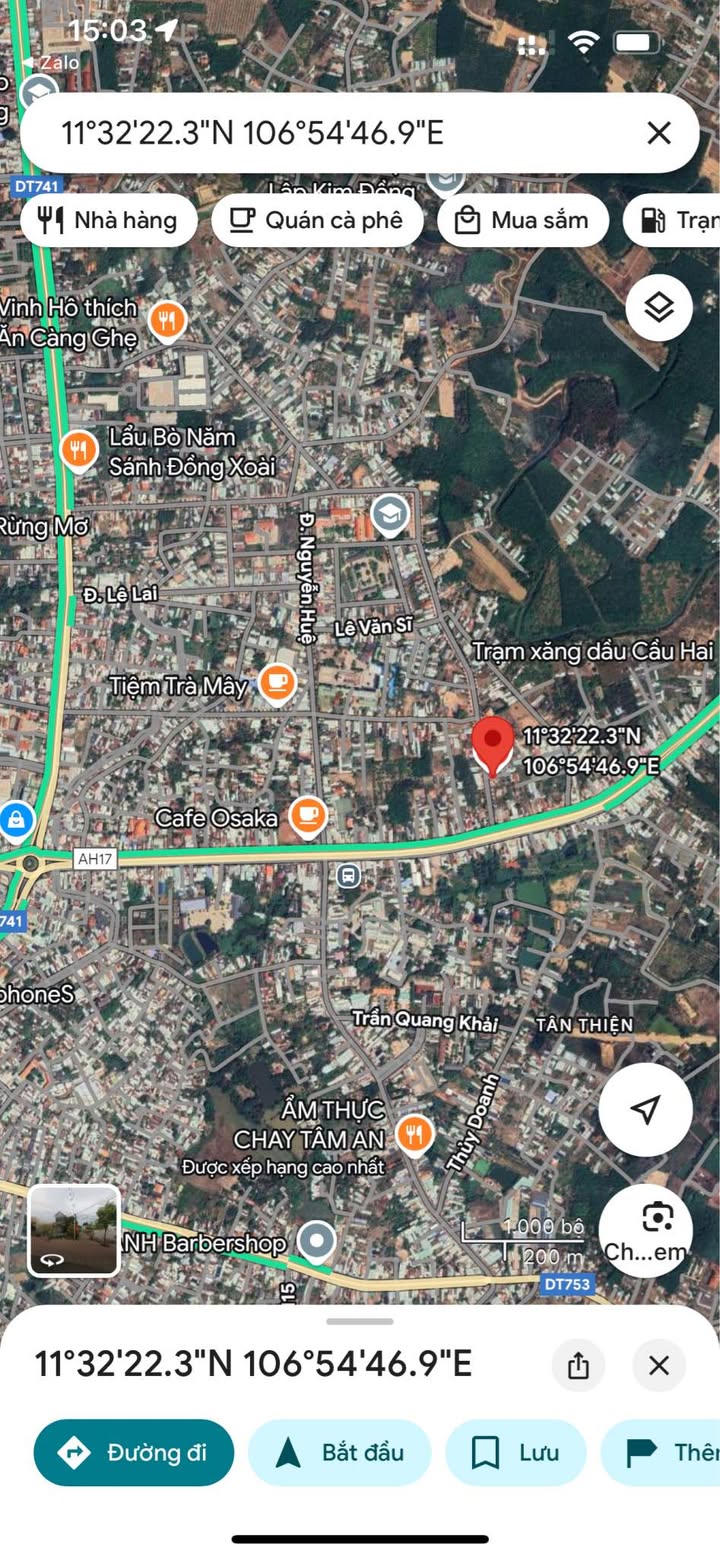Save this place with Lưu
The image size is (720, 1557).
tap(515, 1452)
